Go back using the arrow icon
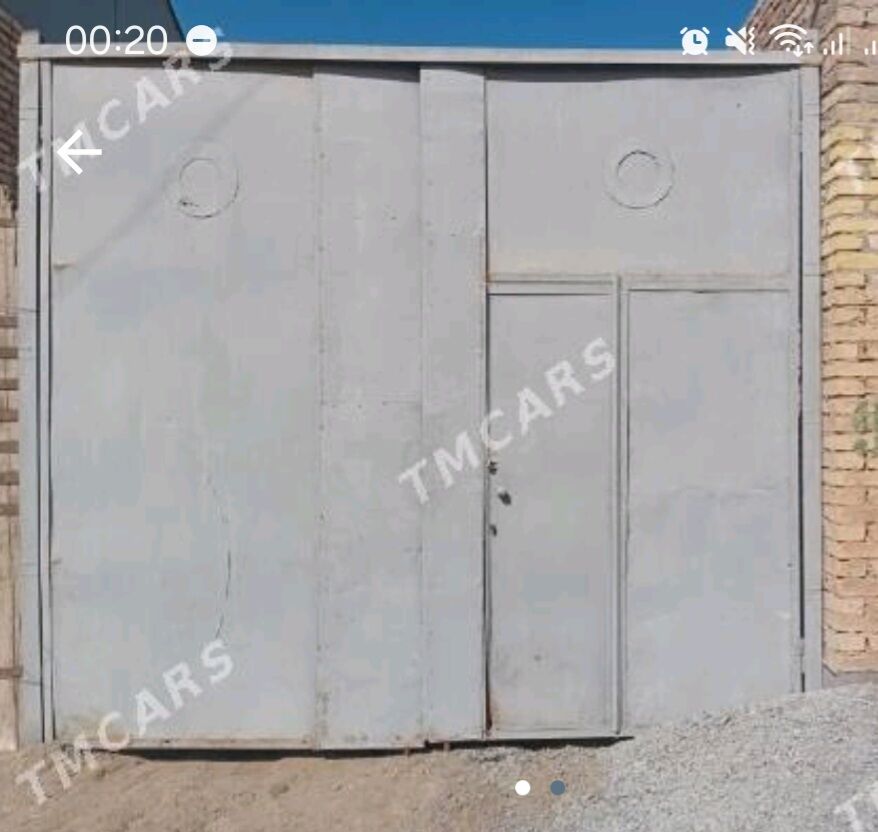The height and width of the screenshot is (832, 878). (78, 153)
